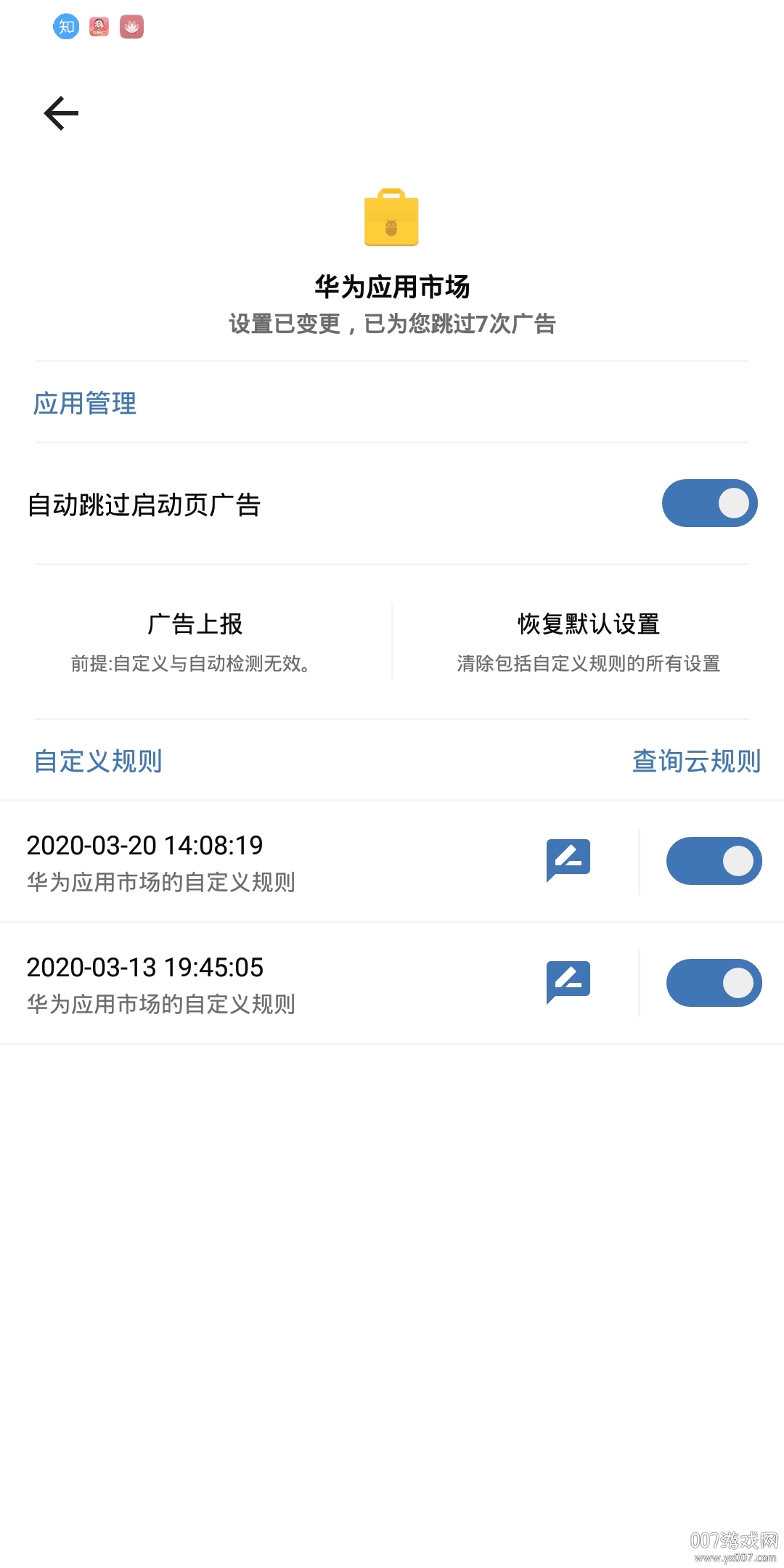Click the back arrow to leave app settings
Image resolution: width=784 pixels, height=1568 pixels.
(x=60, y=113)
